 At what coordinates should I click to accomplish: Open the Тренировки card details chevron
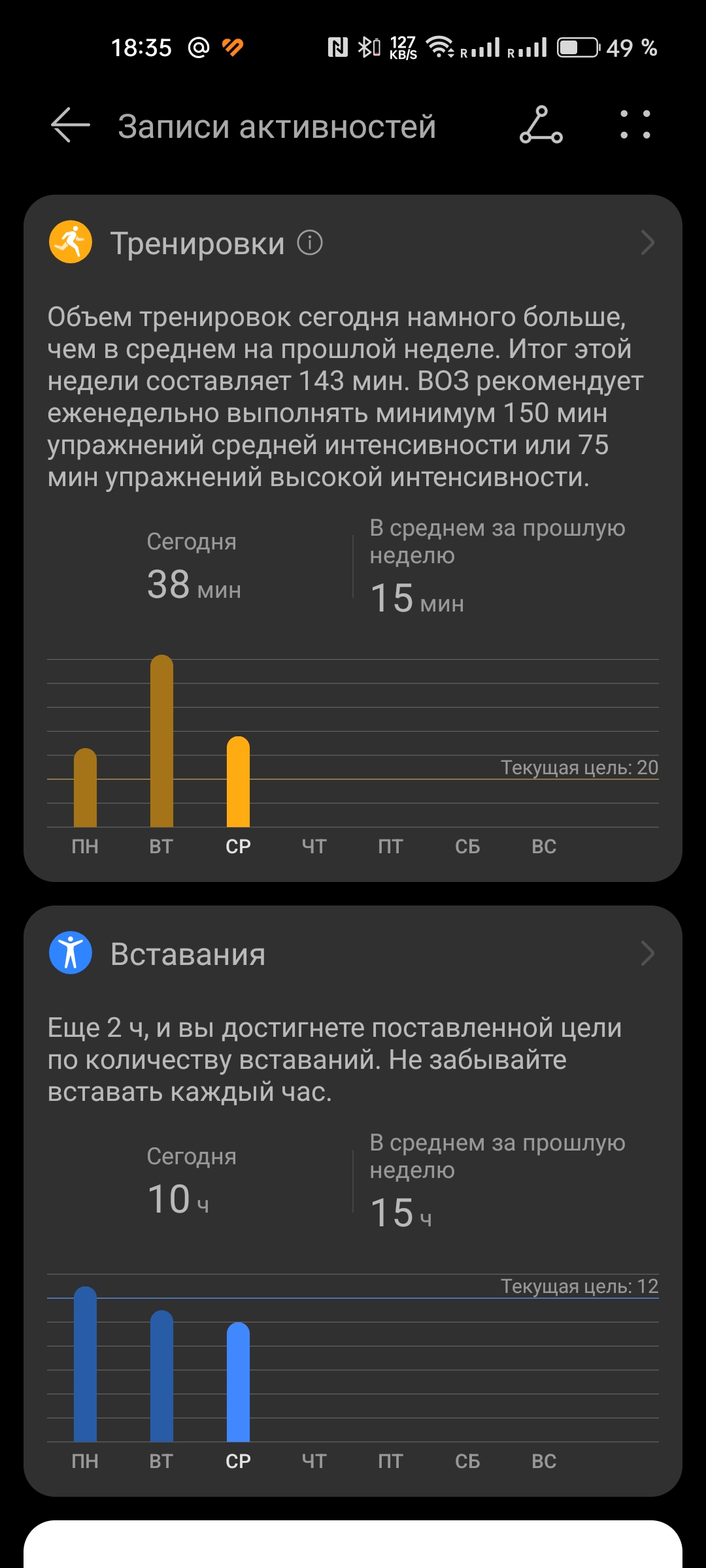pos(647,243)
